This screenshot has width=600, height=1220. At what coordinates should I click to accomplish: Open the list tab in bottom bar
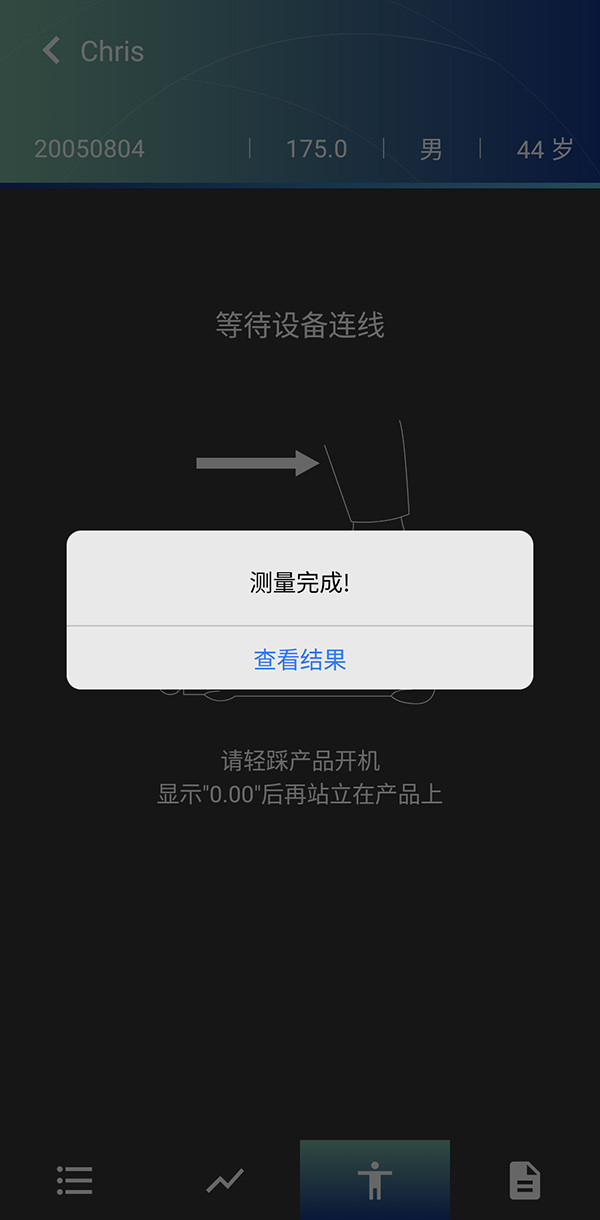coord(75,1181)
